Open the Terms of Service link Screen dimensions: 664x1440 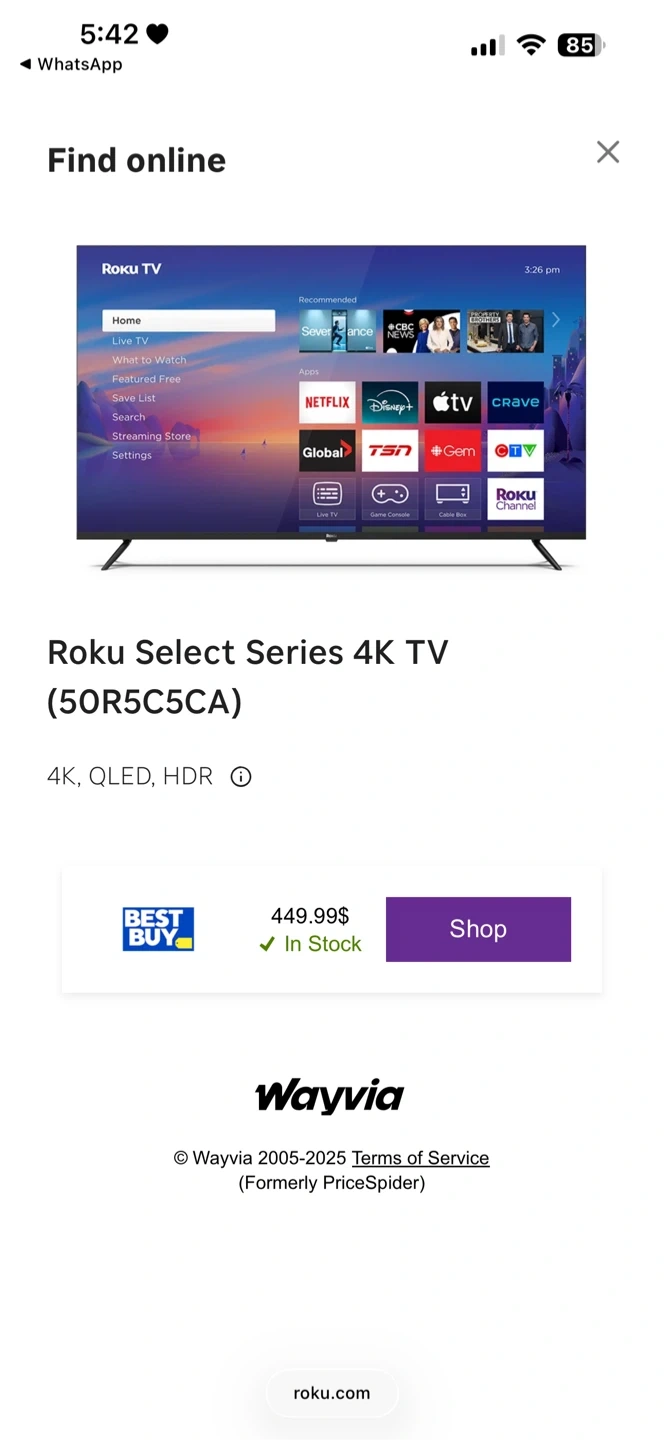420,1158
